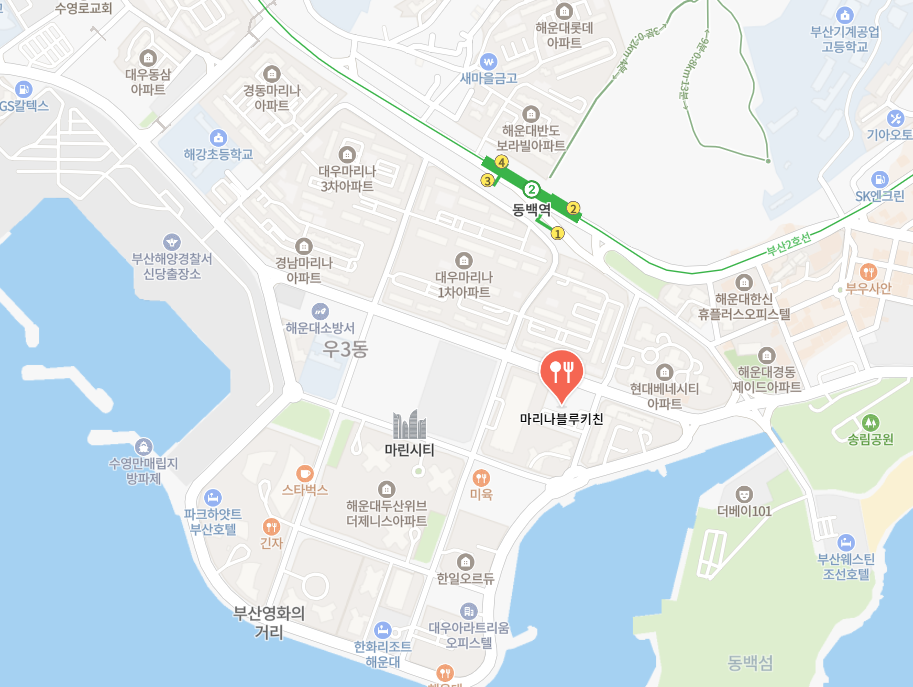Select the 해강초등학교 school marker

click(218, 137)
